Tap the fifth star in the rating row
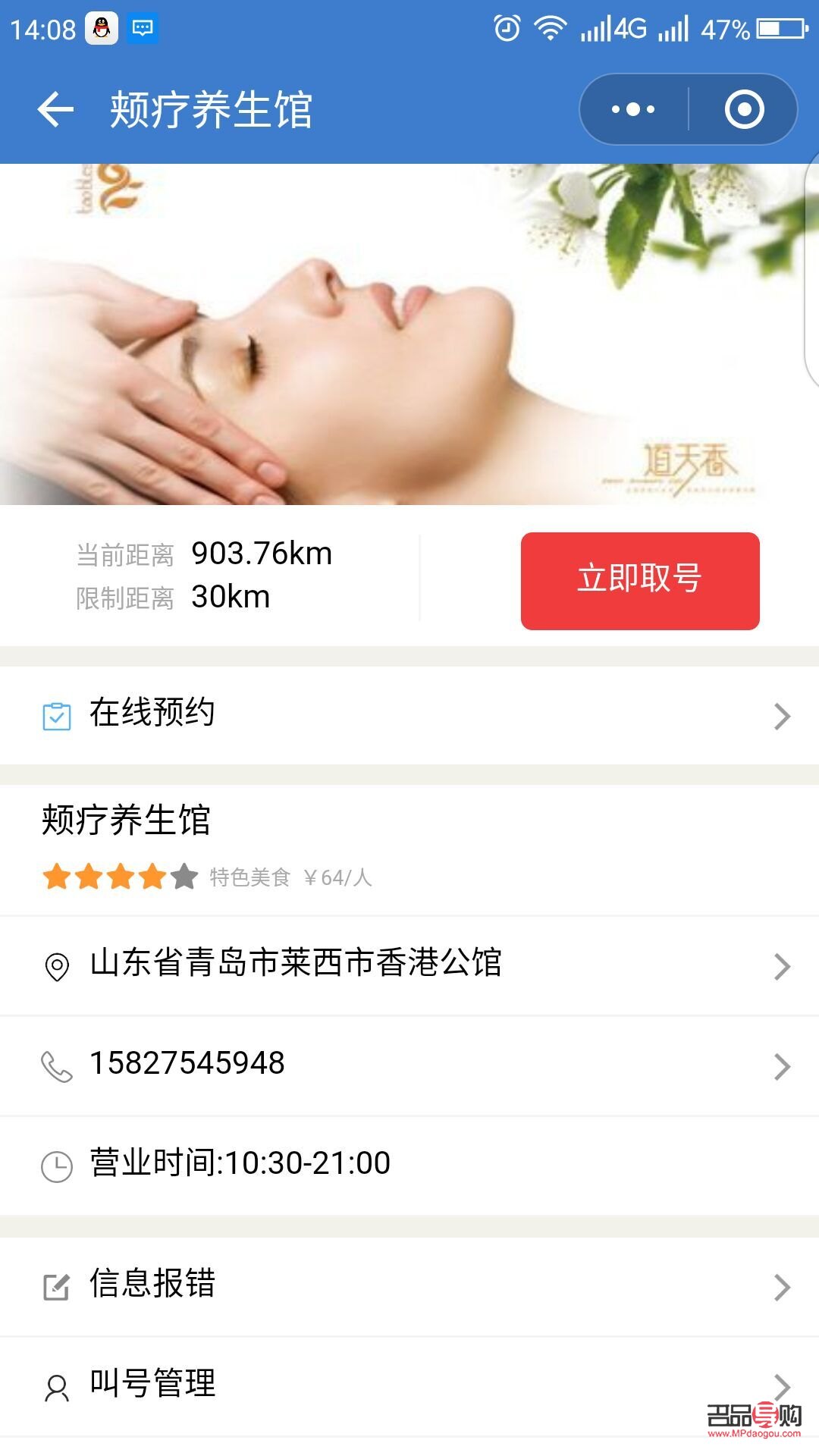The width and height of the screenshot is (819, 1456). (183, 877)
